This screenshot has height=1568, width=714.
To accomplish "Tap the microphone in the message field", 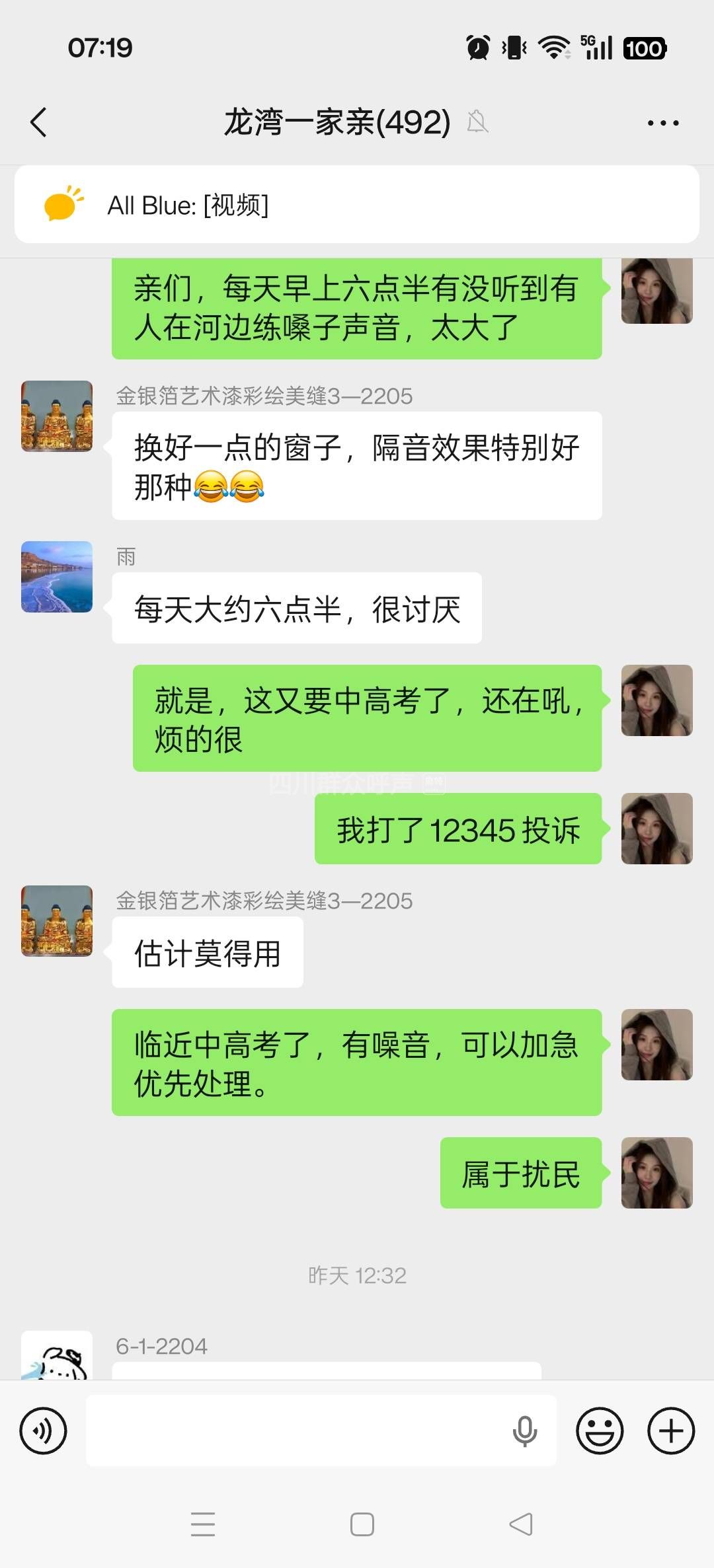I will (524, 1431).
